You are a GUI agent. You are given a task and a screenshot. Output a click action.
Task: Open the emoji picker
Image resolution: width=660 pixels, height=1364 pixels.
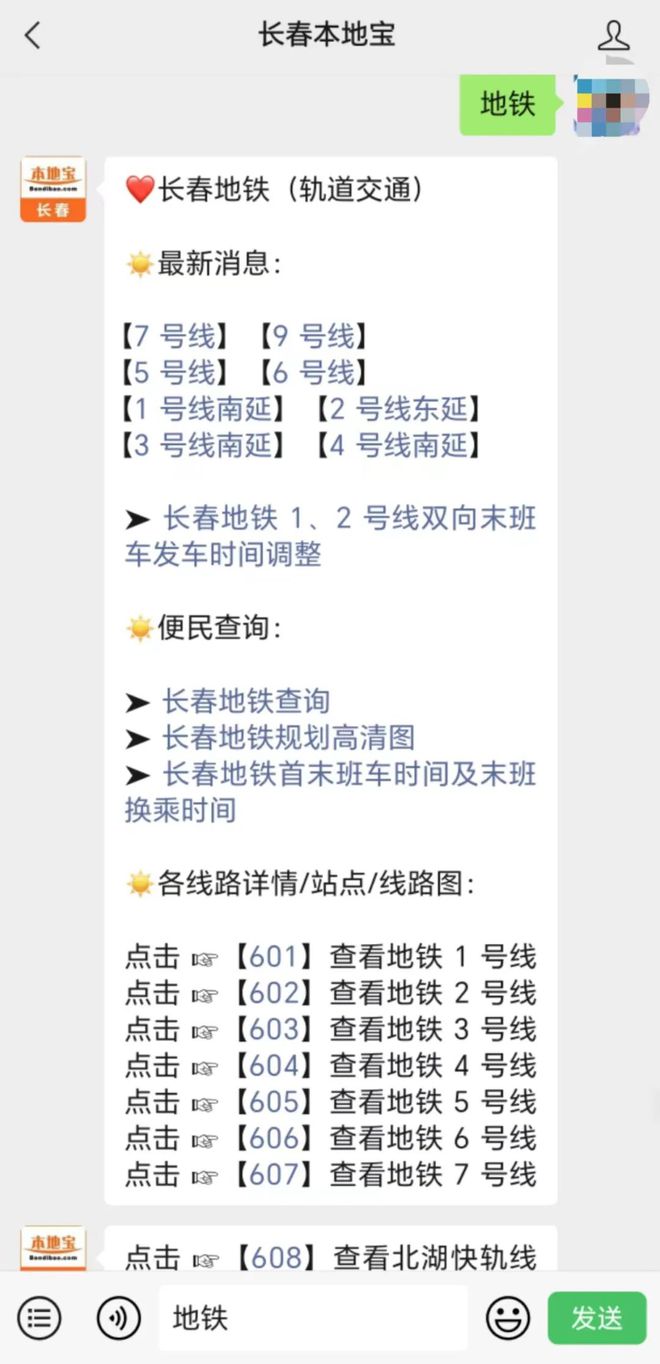(x=508, y=1318)
